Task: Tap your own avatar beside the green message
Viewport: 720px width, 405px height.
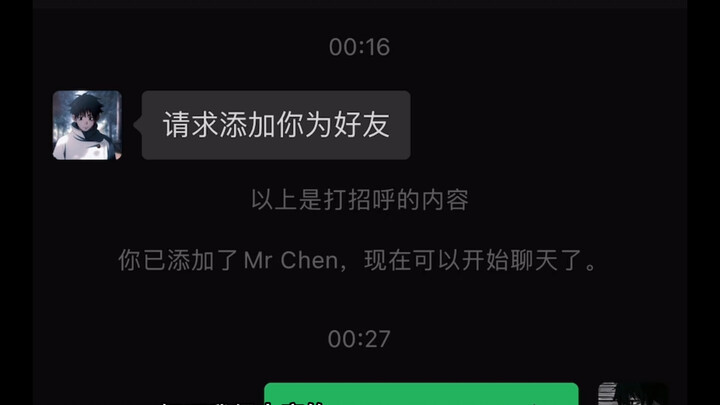Action: click(630, 394)
